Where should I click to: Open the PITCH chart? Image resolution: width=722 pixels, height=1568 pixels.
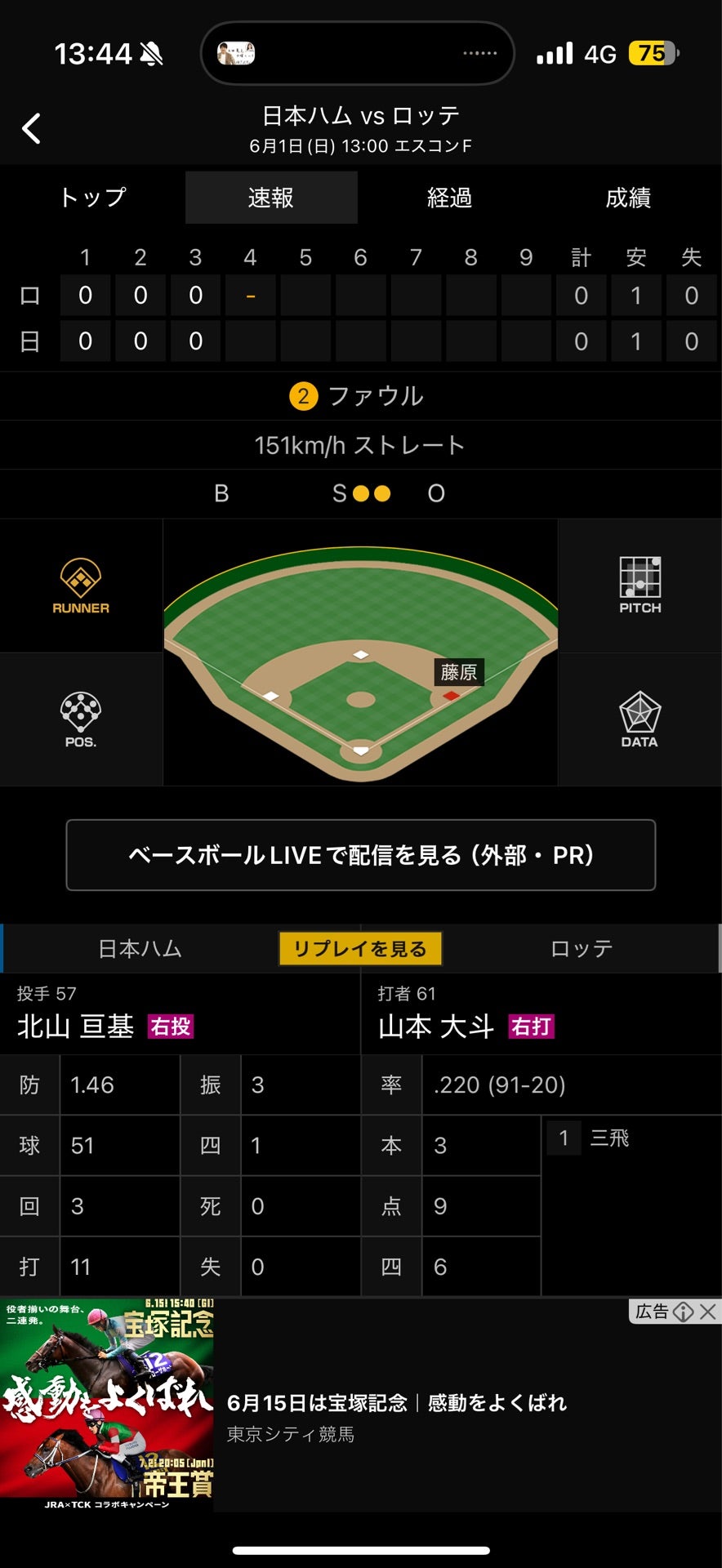click(640, 586)
